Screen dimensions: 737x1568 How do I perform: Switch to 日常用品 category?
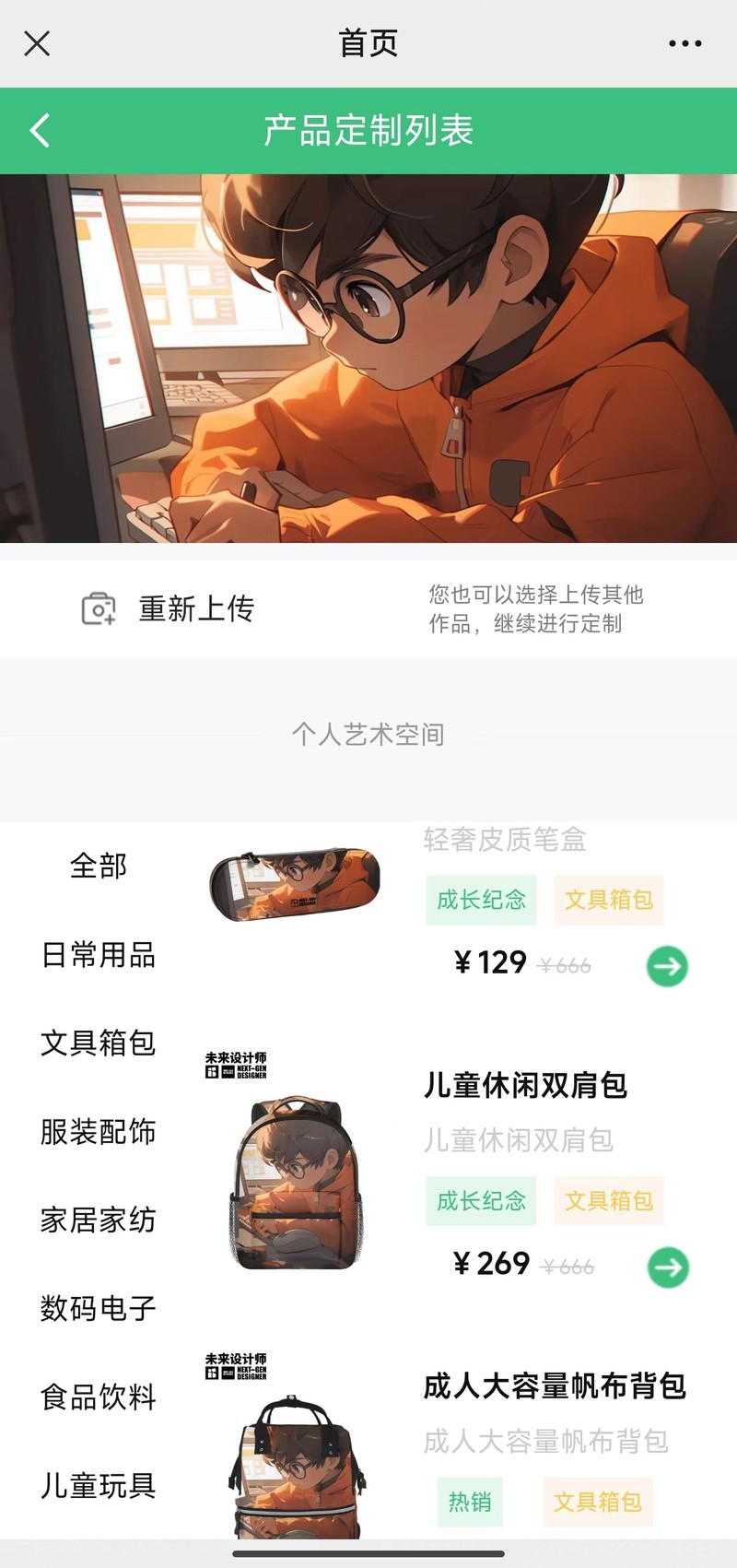click(99, 955)
